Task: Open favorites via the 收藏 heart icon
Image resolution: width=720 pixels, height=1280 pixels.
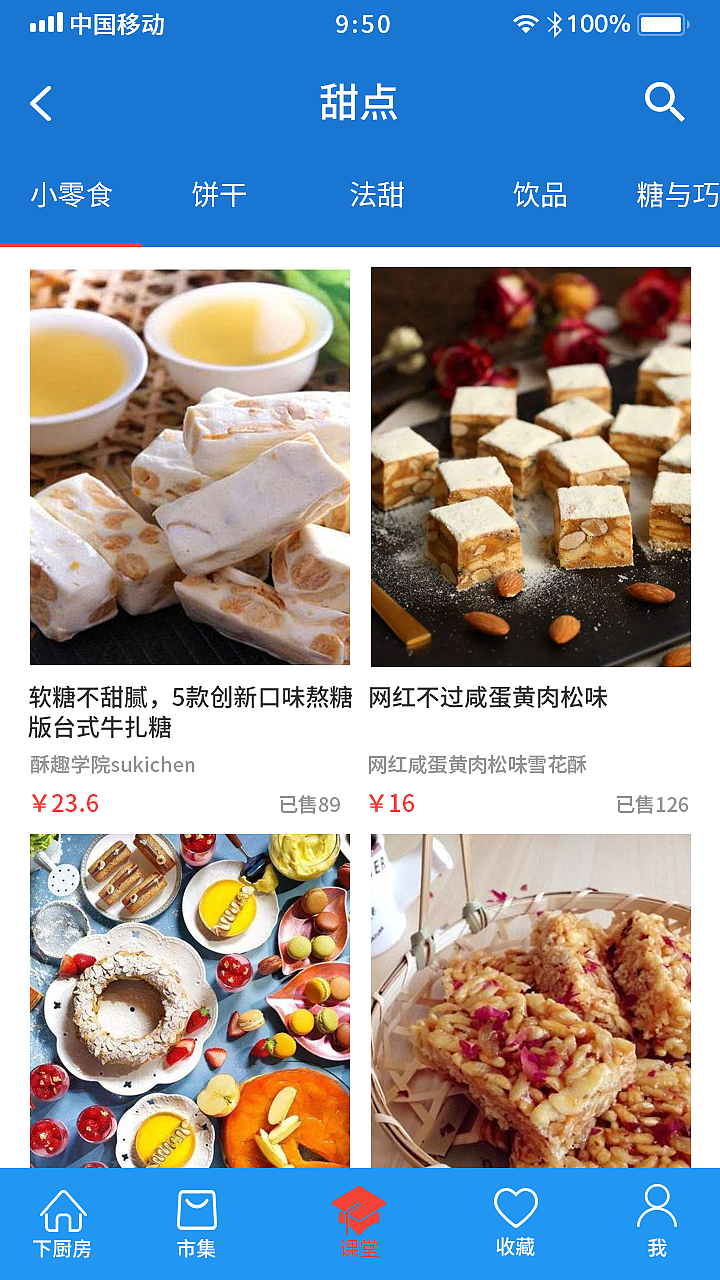Action: click(x=516, y=1210)
